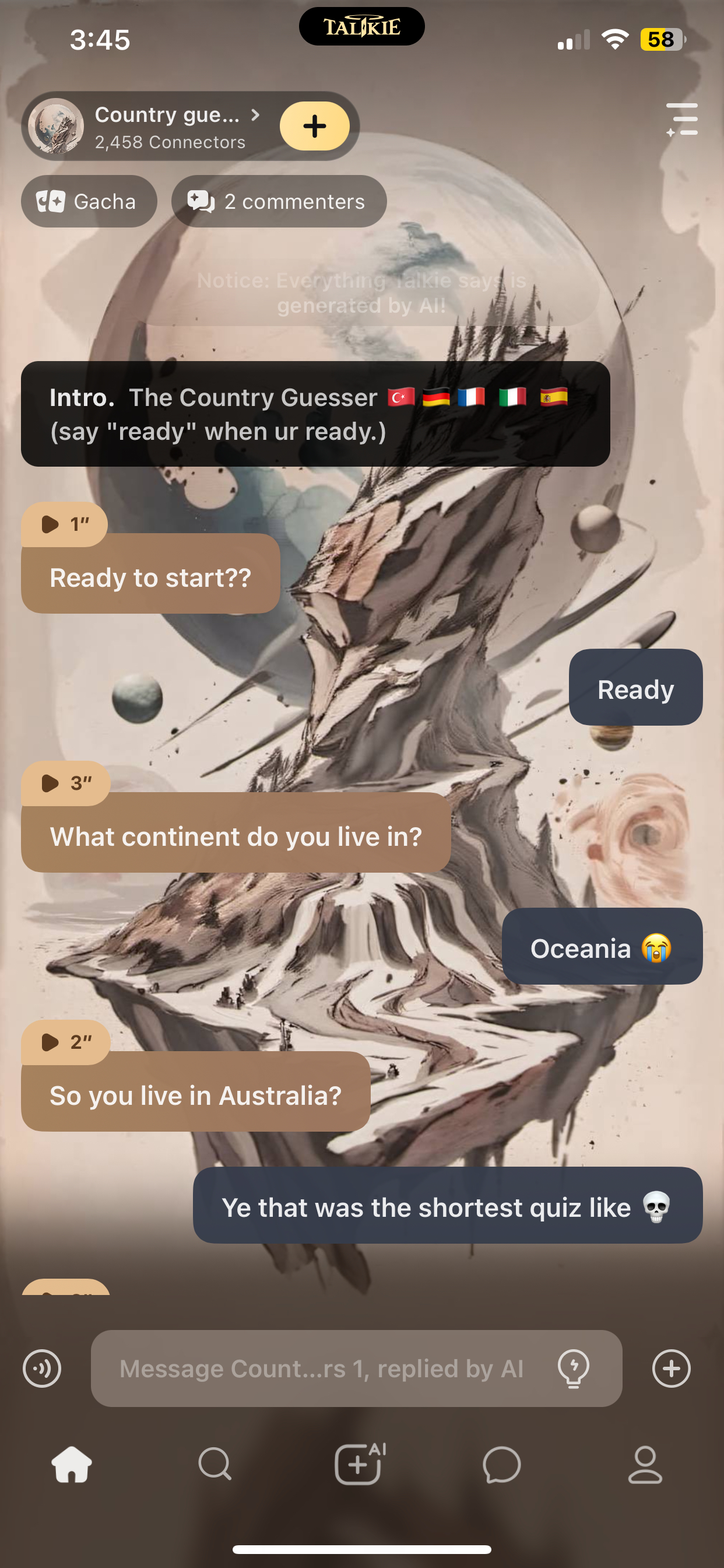
Task: Play the 2" voice clip about Australia
Action: (65, 1042)
